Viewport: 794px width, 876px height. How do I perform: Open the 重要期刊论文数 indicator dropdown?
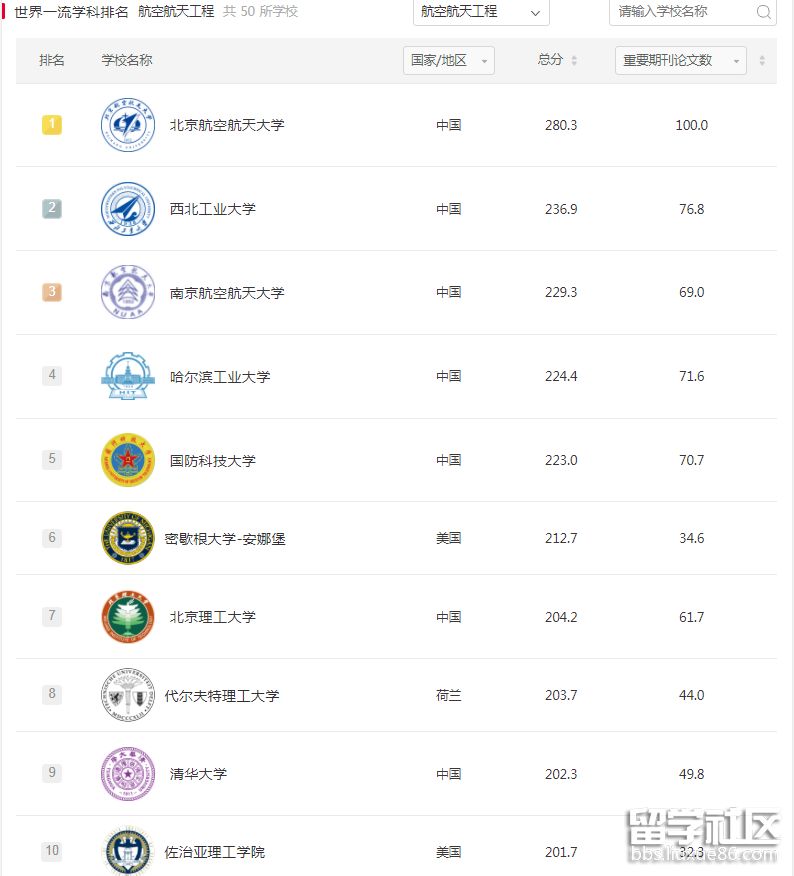pyautogui.click(x=680, y=60)
